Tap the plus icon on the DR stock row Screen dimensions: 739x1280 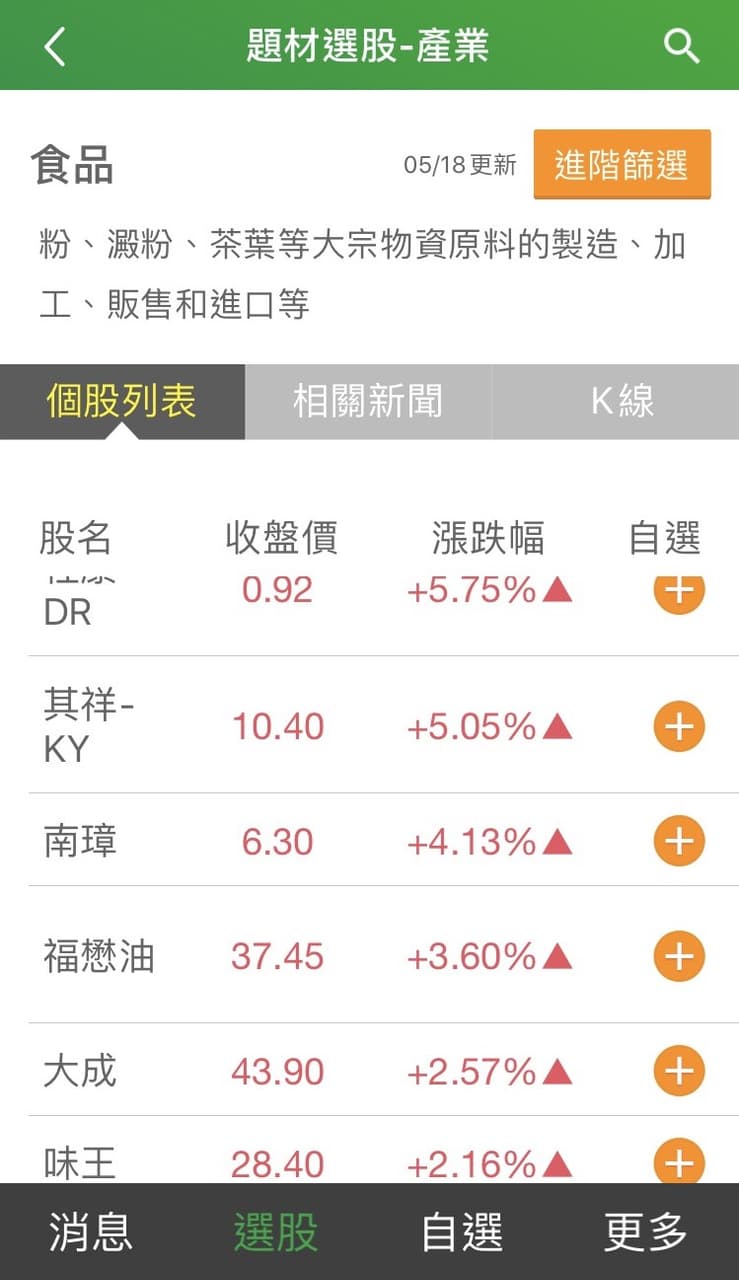pos(678,591)
